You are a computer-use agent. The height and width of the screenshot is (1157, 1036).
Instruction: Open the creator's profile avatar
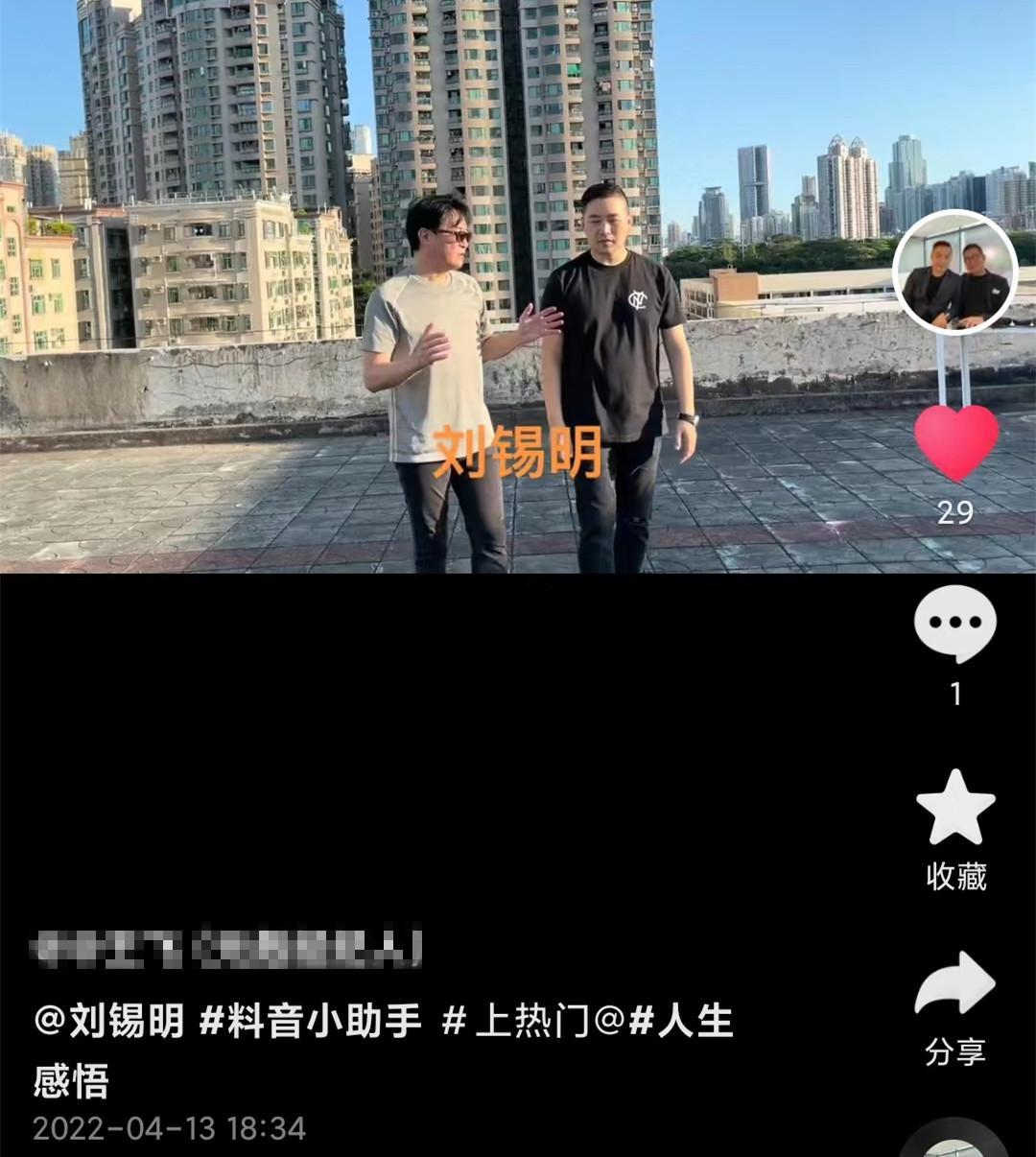coord(954,272)
